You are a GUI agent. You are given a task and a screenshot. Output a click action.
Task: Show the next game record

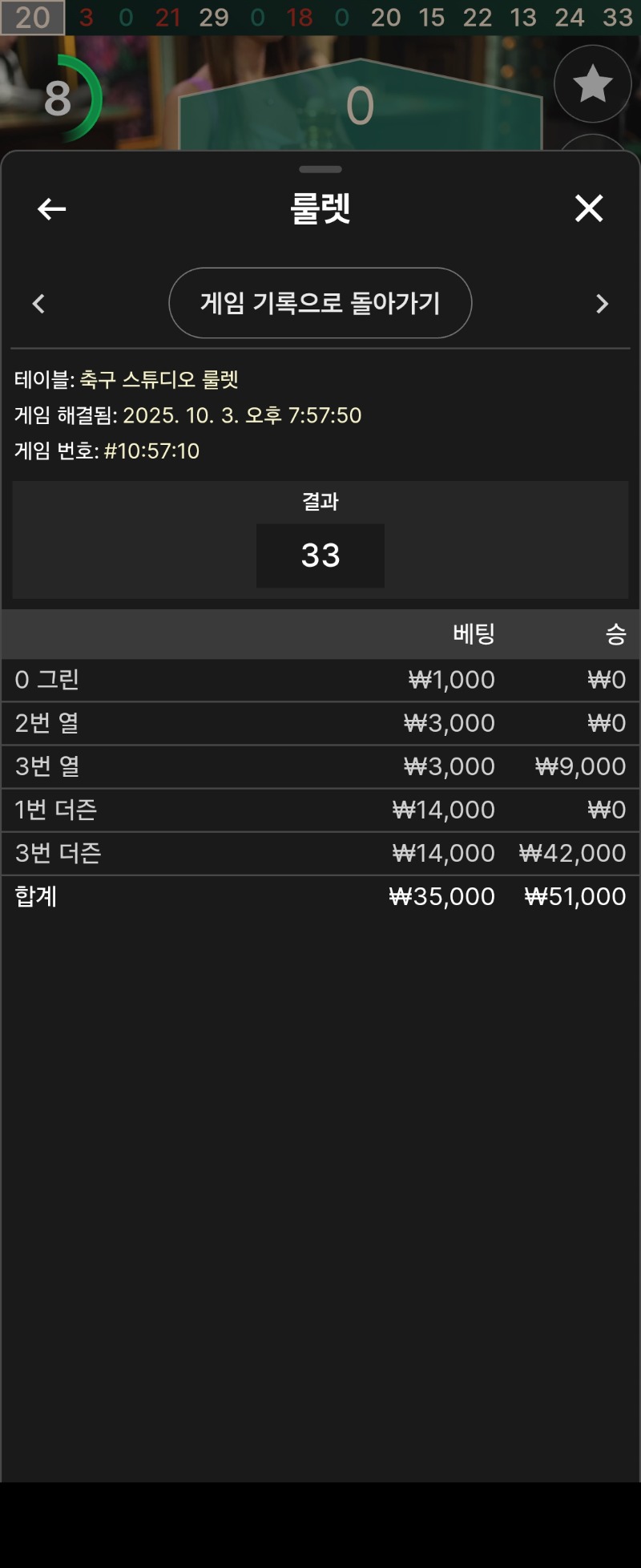click(x=602, y=304)
